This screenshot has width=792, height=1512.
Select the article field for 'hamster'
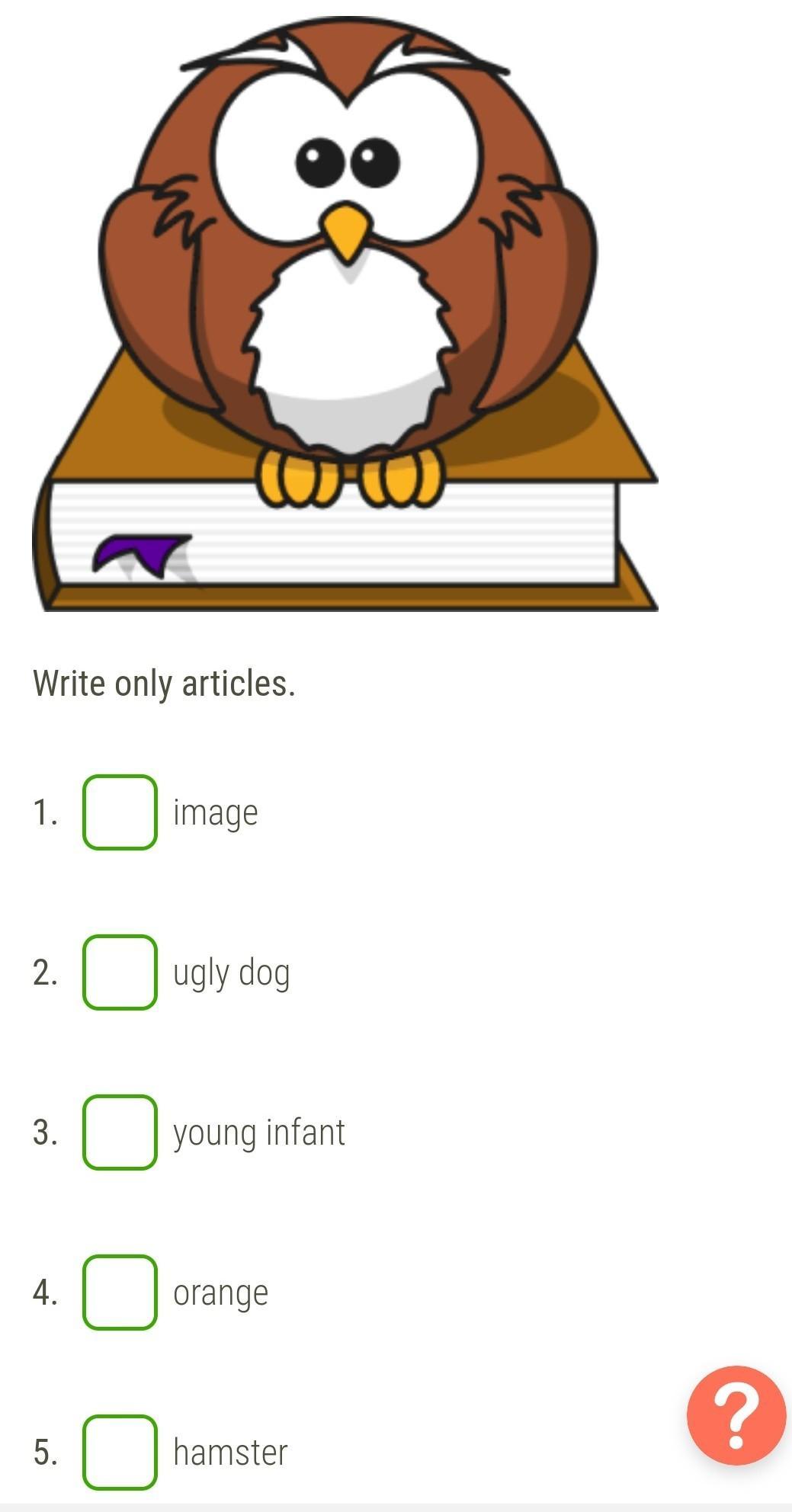[120, 1452]
